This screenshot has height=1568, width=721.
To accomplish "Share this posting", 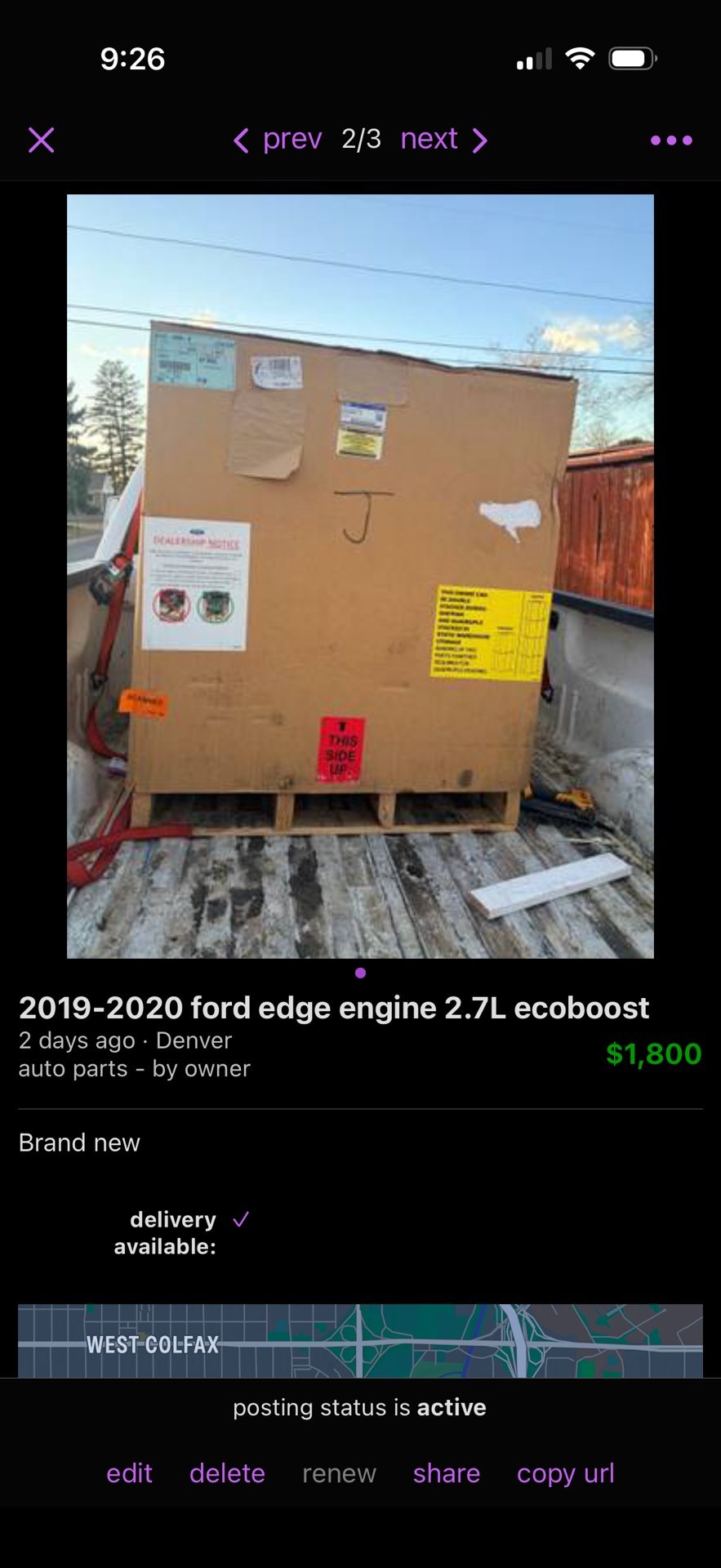I will (446, 1473).
